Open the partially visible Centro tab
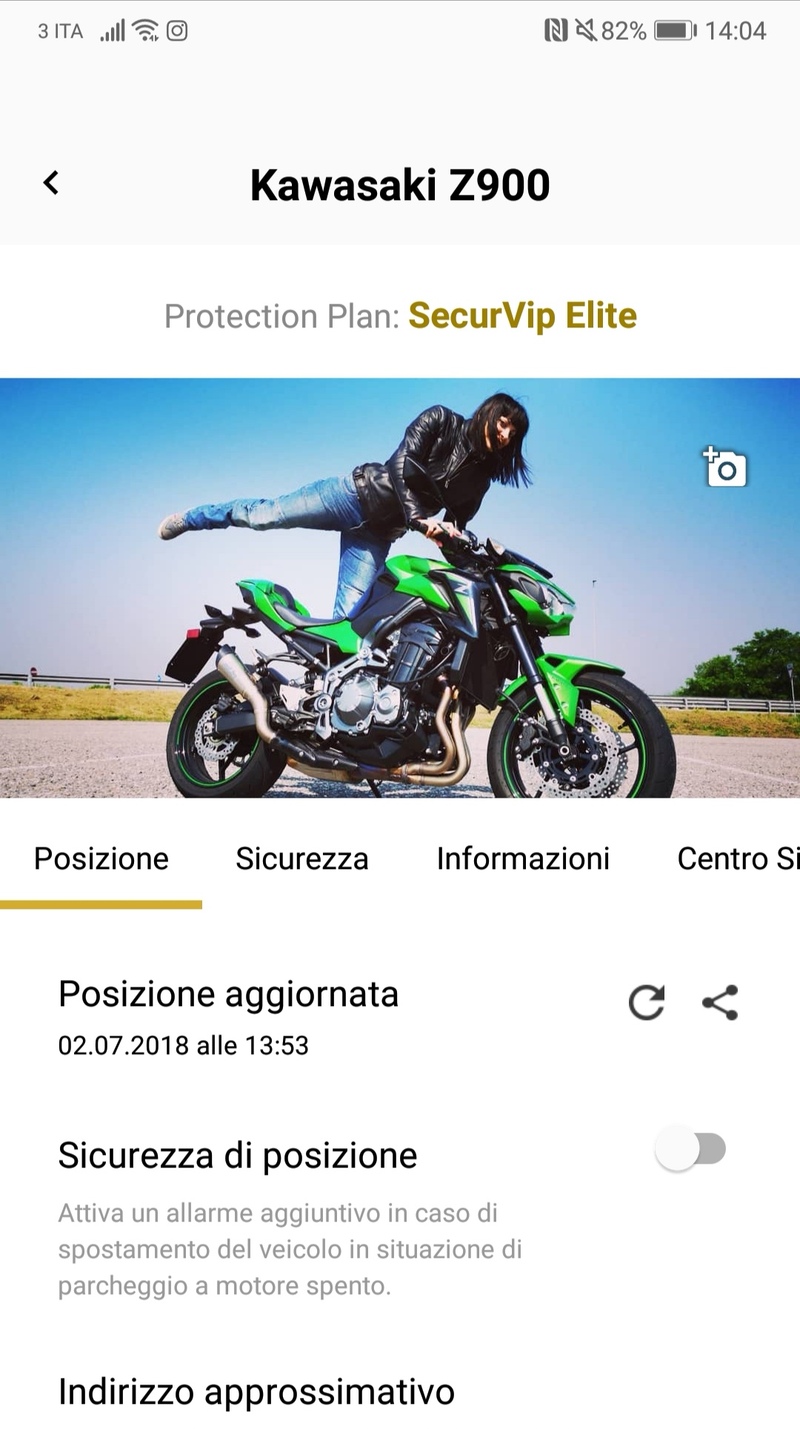Screen dimensions: 800x1429 (737, 859)
